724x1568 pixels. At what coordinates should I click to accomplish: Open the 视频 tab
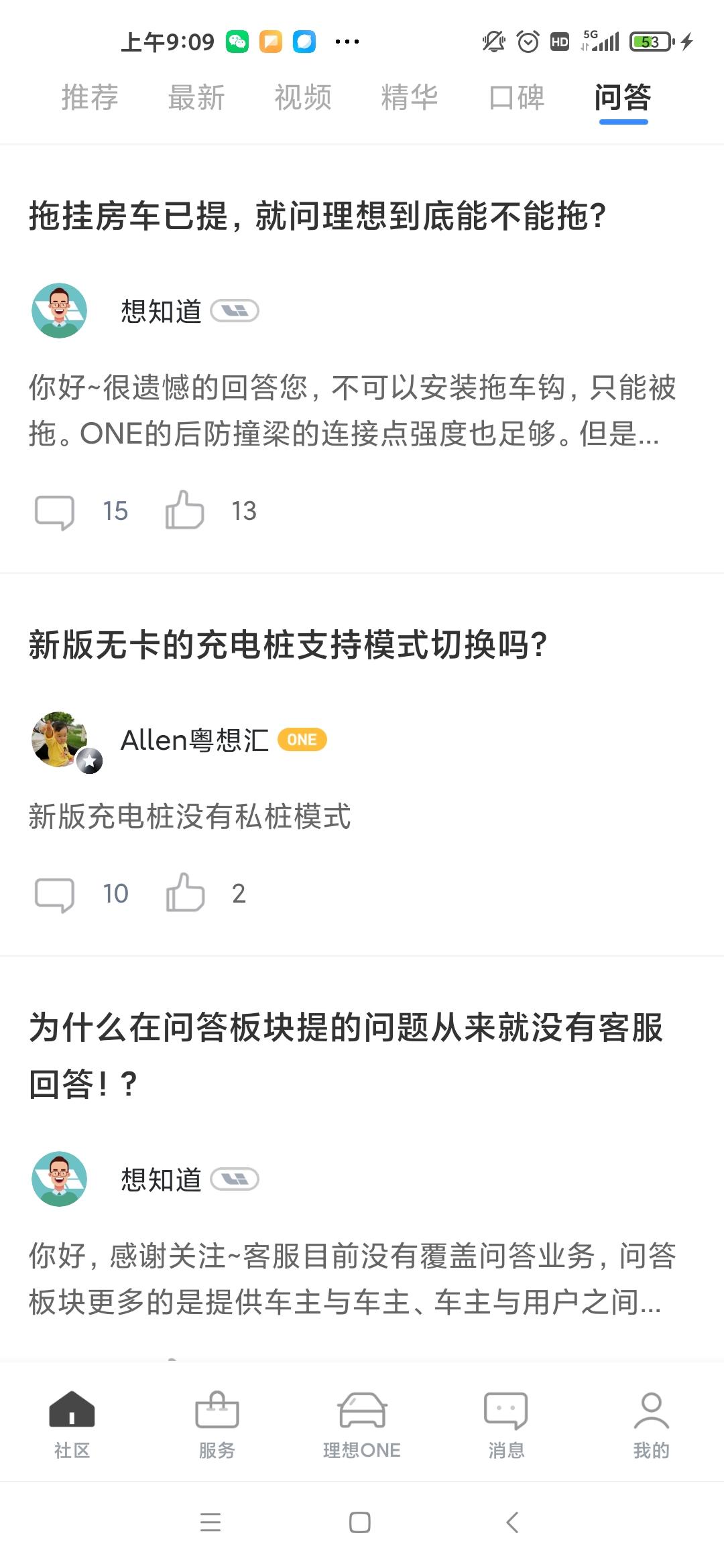pyautogui.click(x=302, y=97)
